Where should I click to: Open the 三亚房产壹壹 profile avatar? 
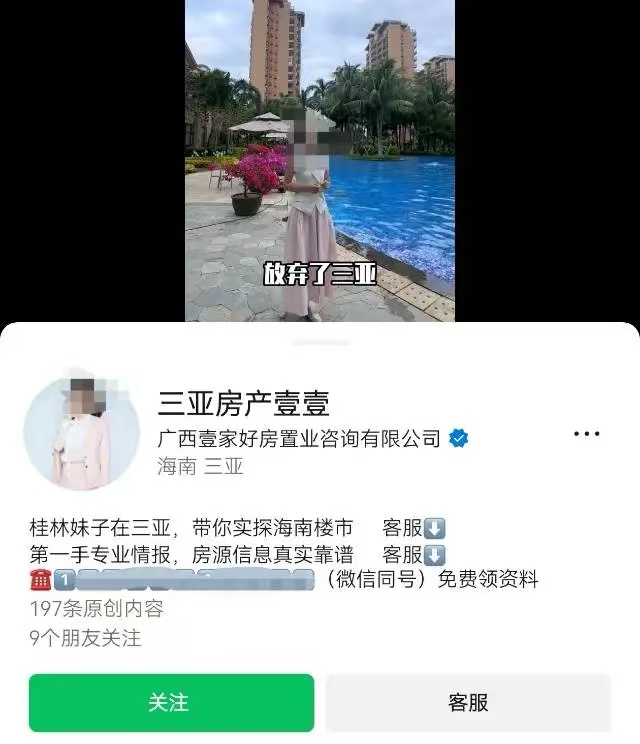[x=81, y=433]
